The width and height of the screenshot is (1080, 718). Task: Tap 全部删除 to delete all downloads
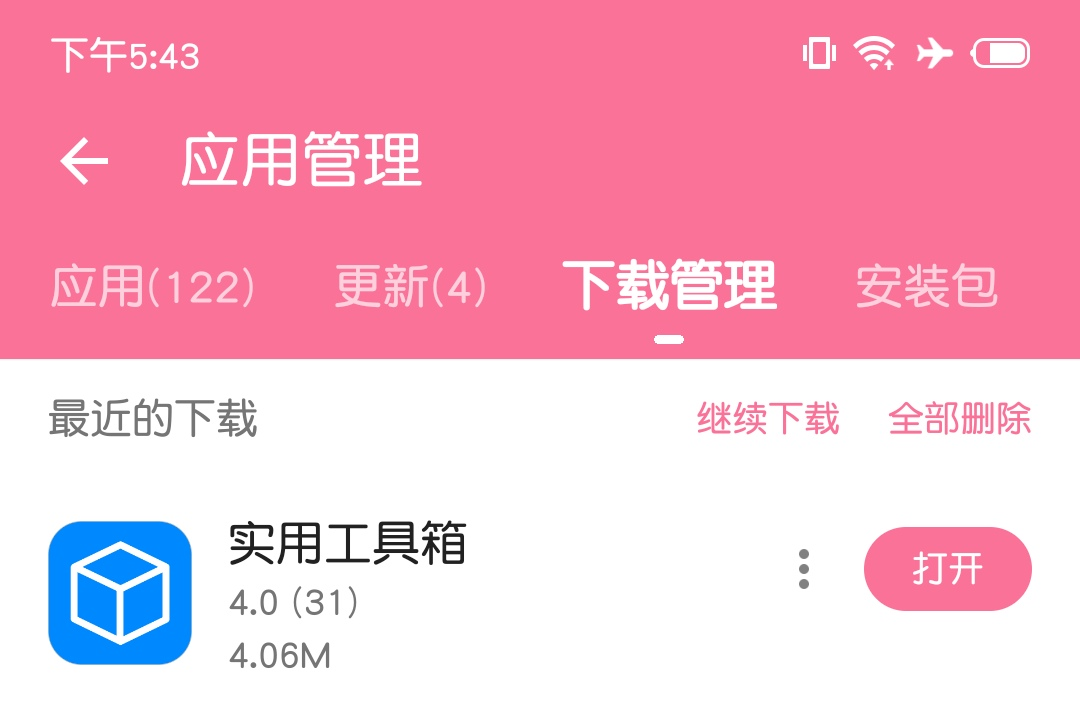tap(959, 419)
